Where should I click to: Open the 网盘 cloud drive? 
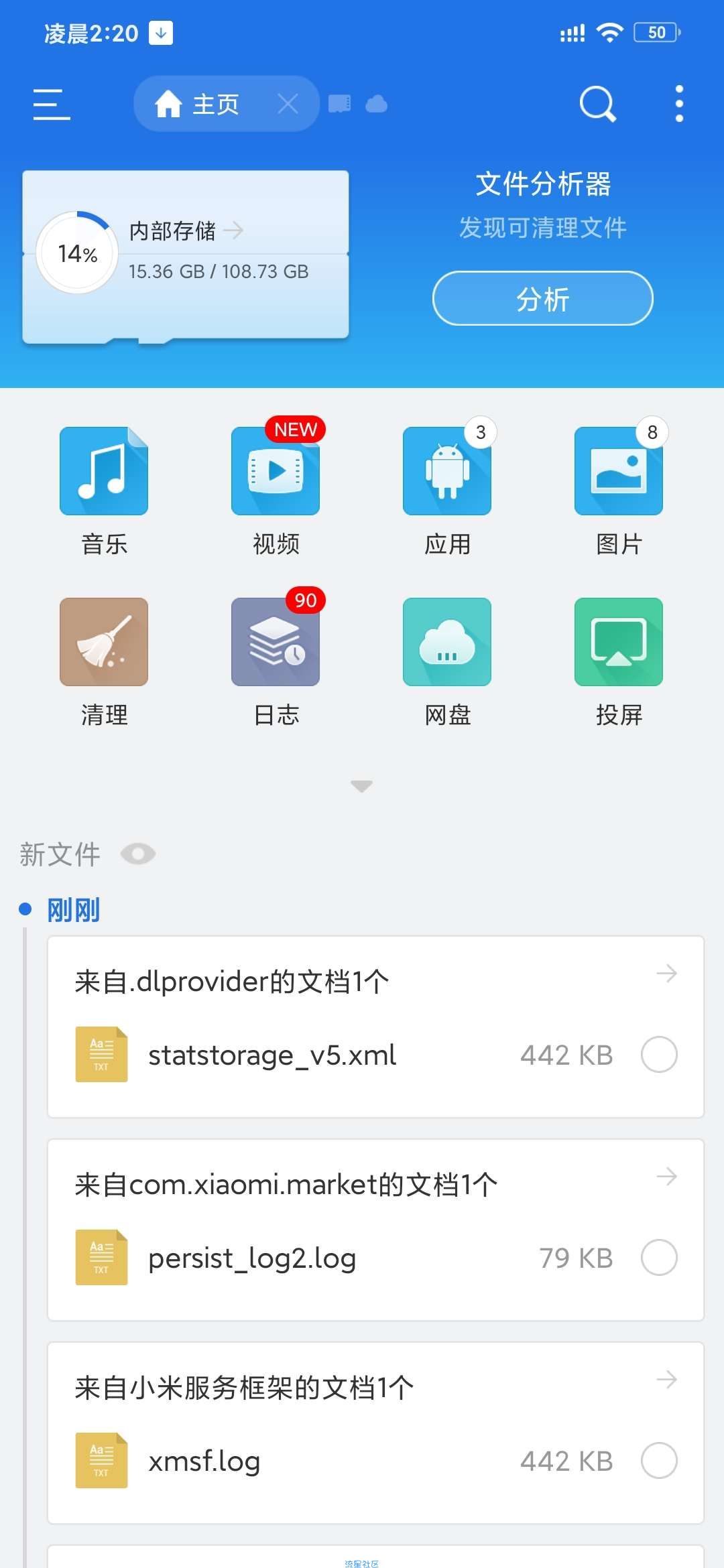tap(447, 661)
